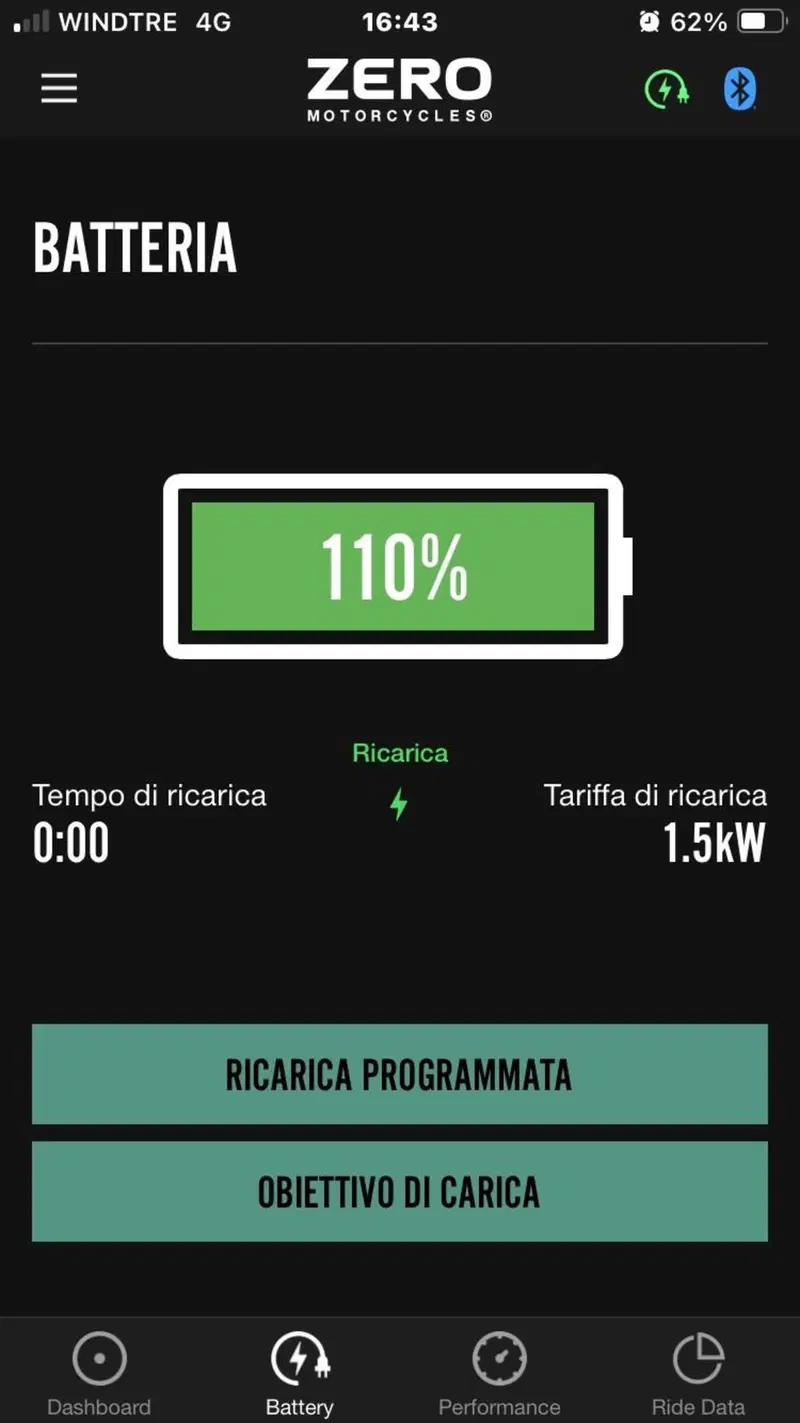Open Obiettivo di Carica charge target
Screen dimensions: 800x1423
[x=400, y=1191]
